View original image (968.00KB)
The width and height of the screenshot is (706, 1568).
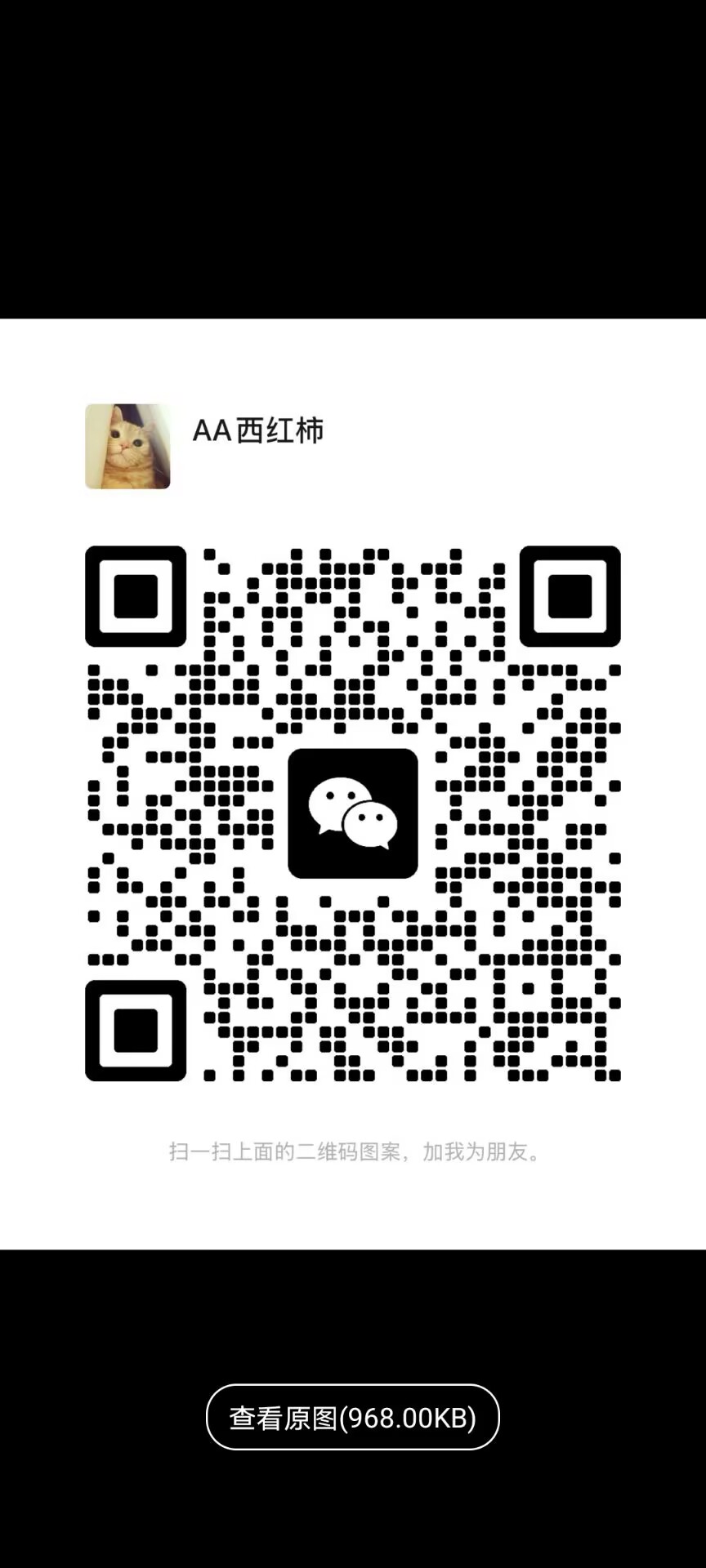pyautogui.click(x=352, y=1418)
